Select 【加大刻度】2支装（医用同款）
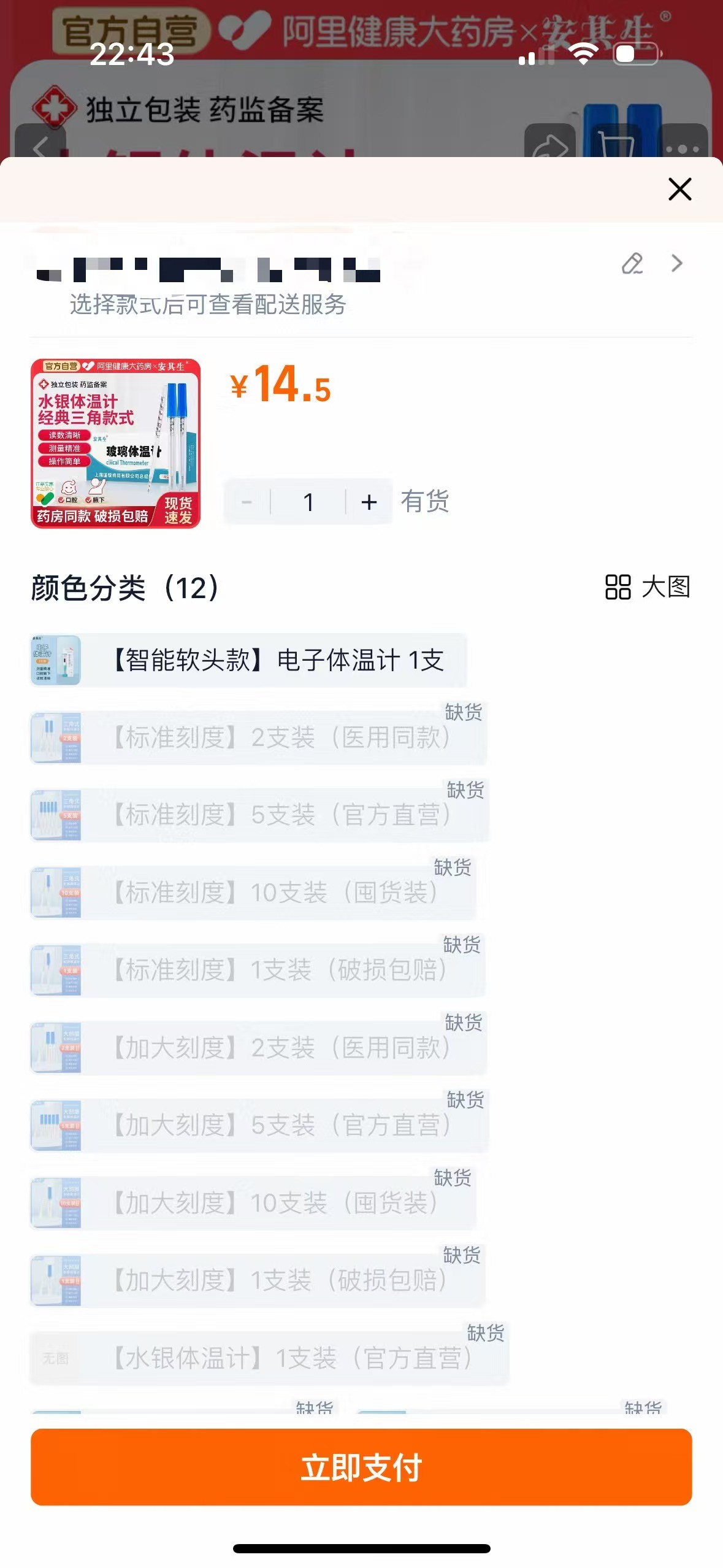This screenshot has height=1568, width=723. coord(258,1048)
